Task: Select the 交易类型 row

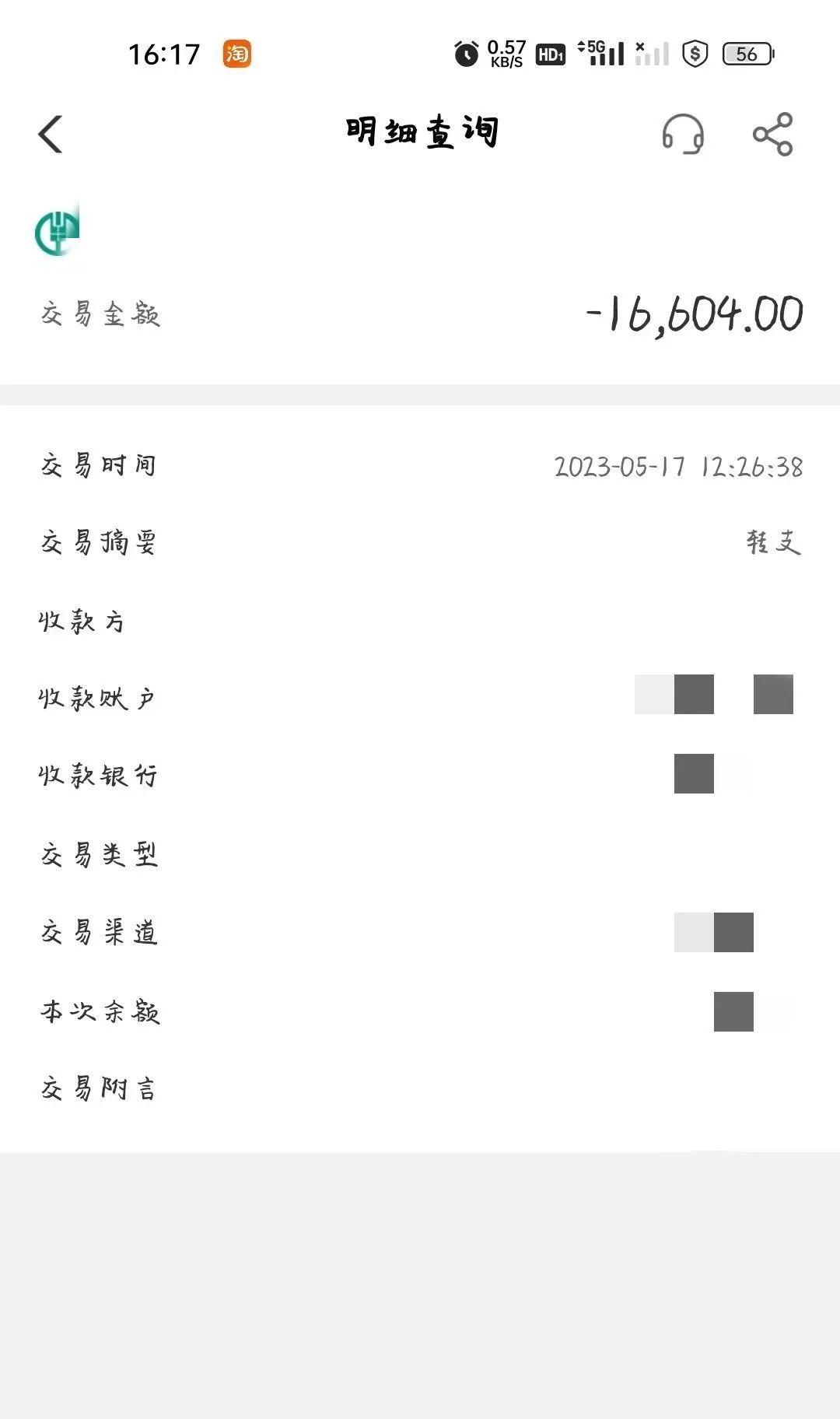Action: pyautogui.click(x=101, y=854)
